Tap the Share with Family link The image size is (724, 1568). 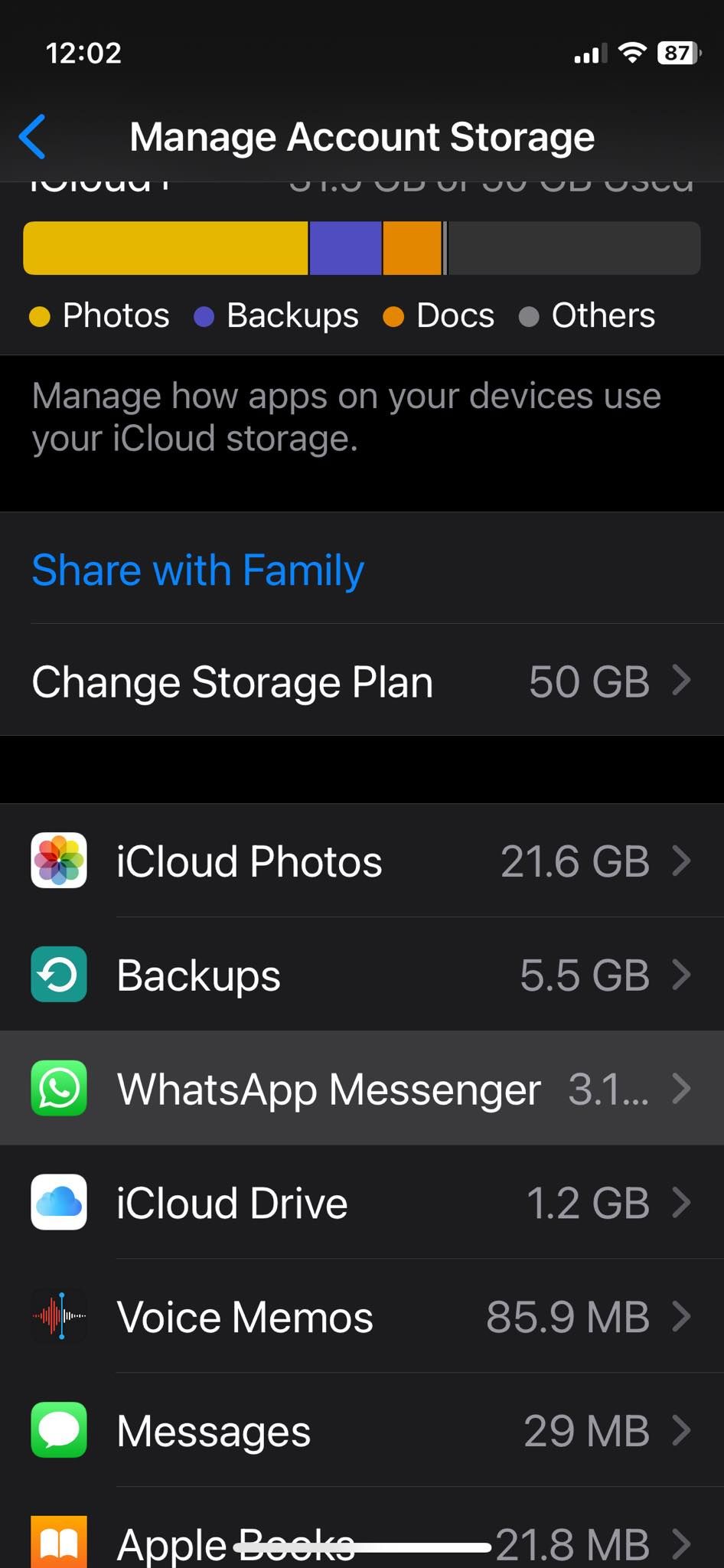click(197, 570)
